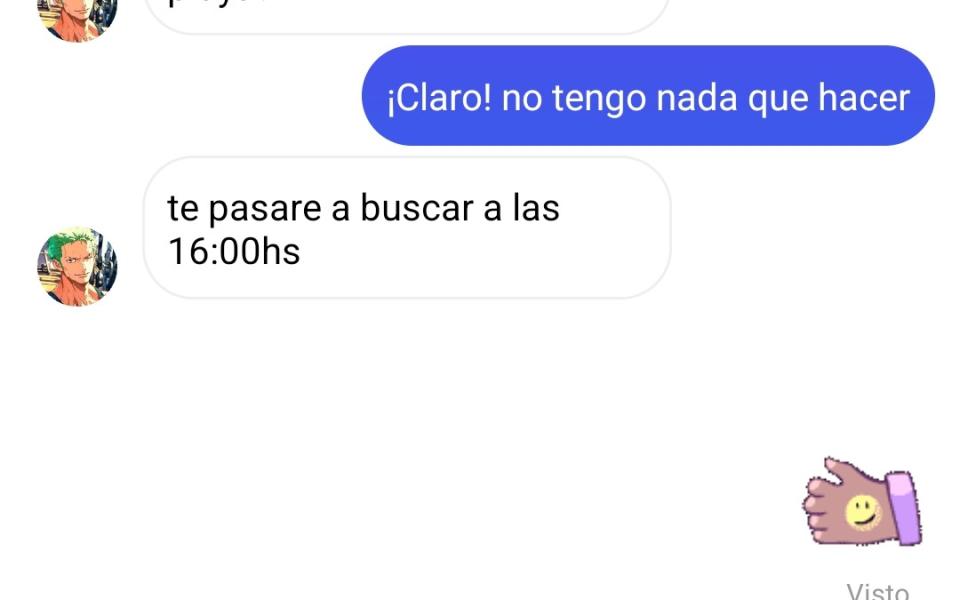
Task: Select the "¡Claro! no tengo nada que hacer" message
Action: (x=648, y=97)
